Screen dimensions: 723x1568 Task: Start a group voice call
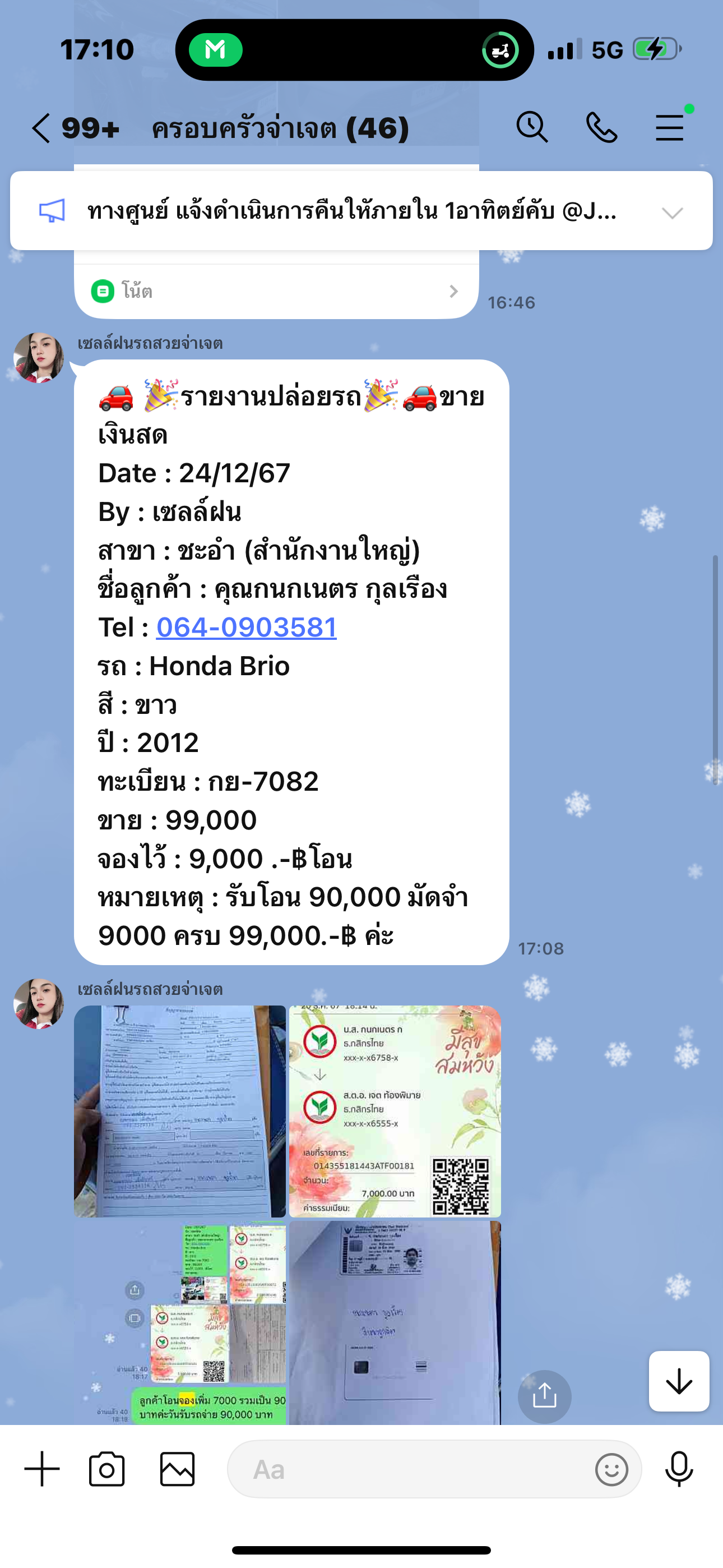click(601, 127)
